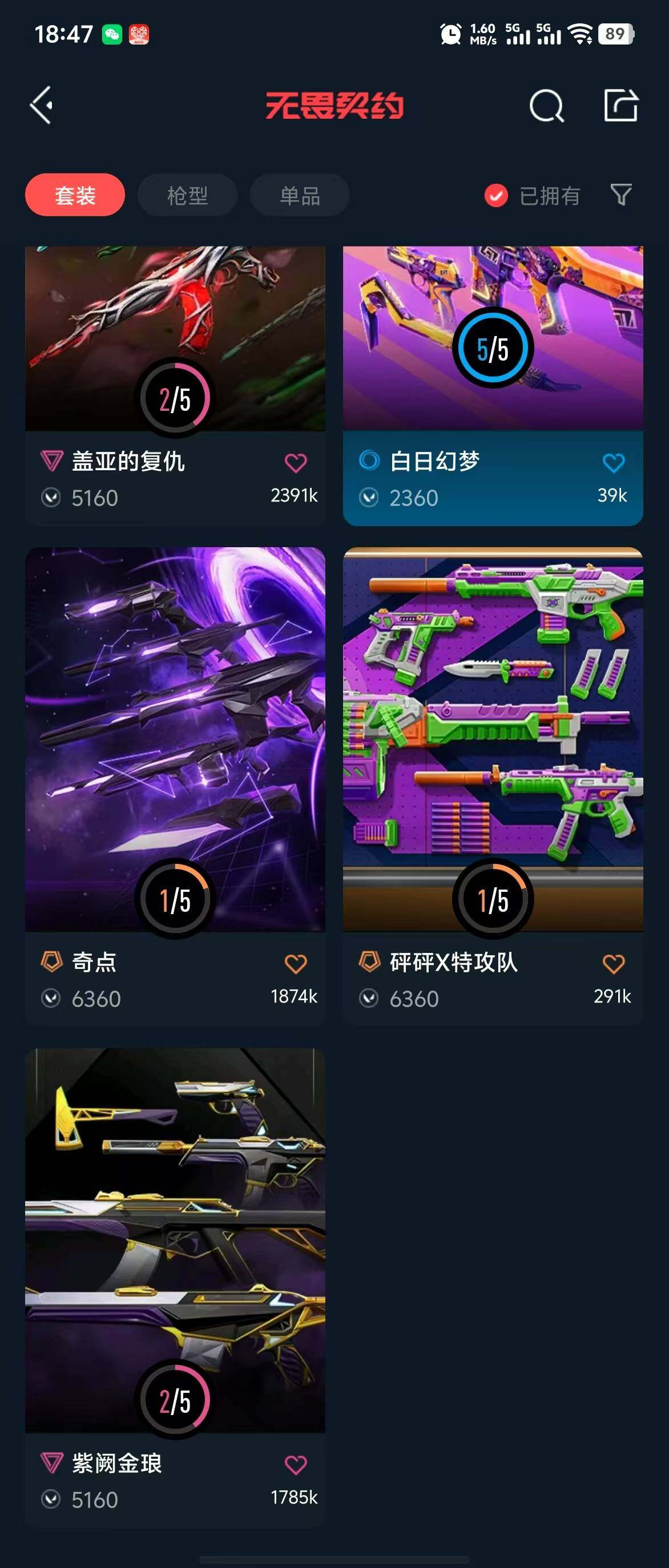Like the 盖亚的复仇 bundle
Viewport: 669px width, 1568px height.
pos(296,463)
